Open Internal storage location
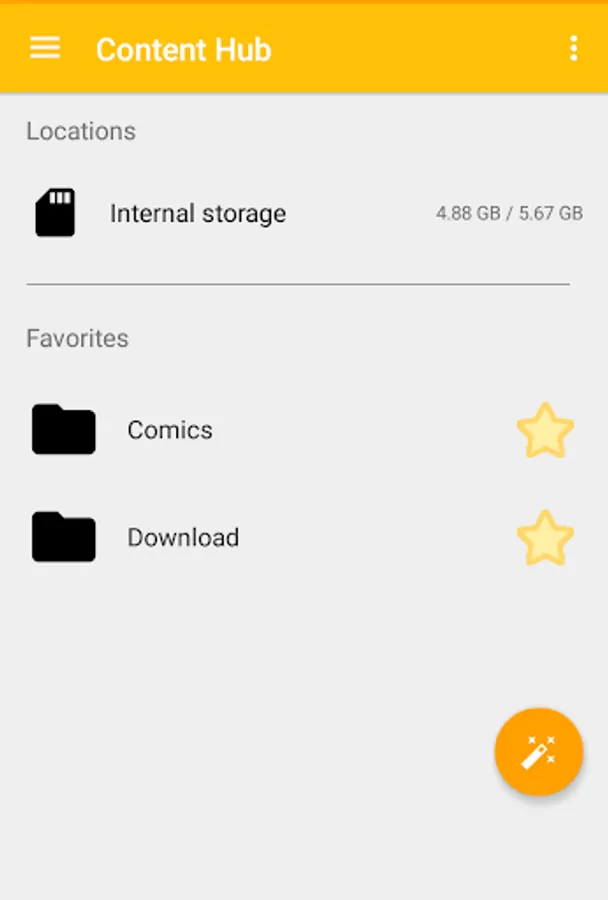The width and height of the screenshot is (608, 900). 198,214
